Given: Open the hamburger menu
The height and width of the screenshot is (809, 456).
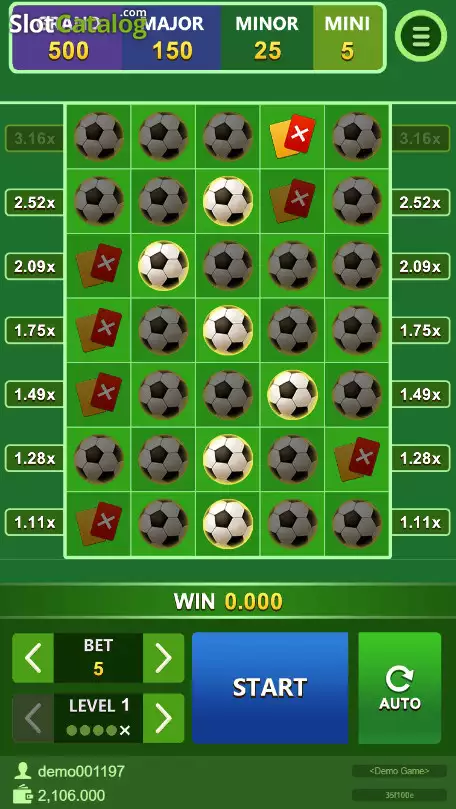Looking at the screenshot, I should pyautogui.click(x=420, y=36).
